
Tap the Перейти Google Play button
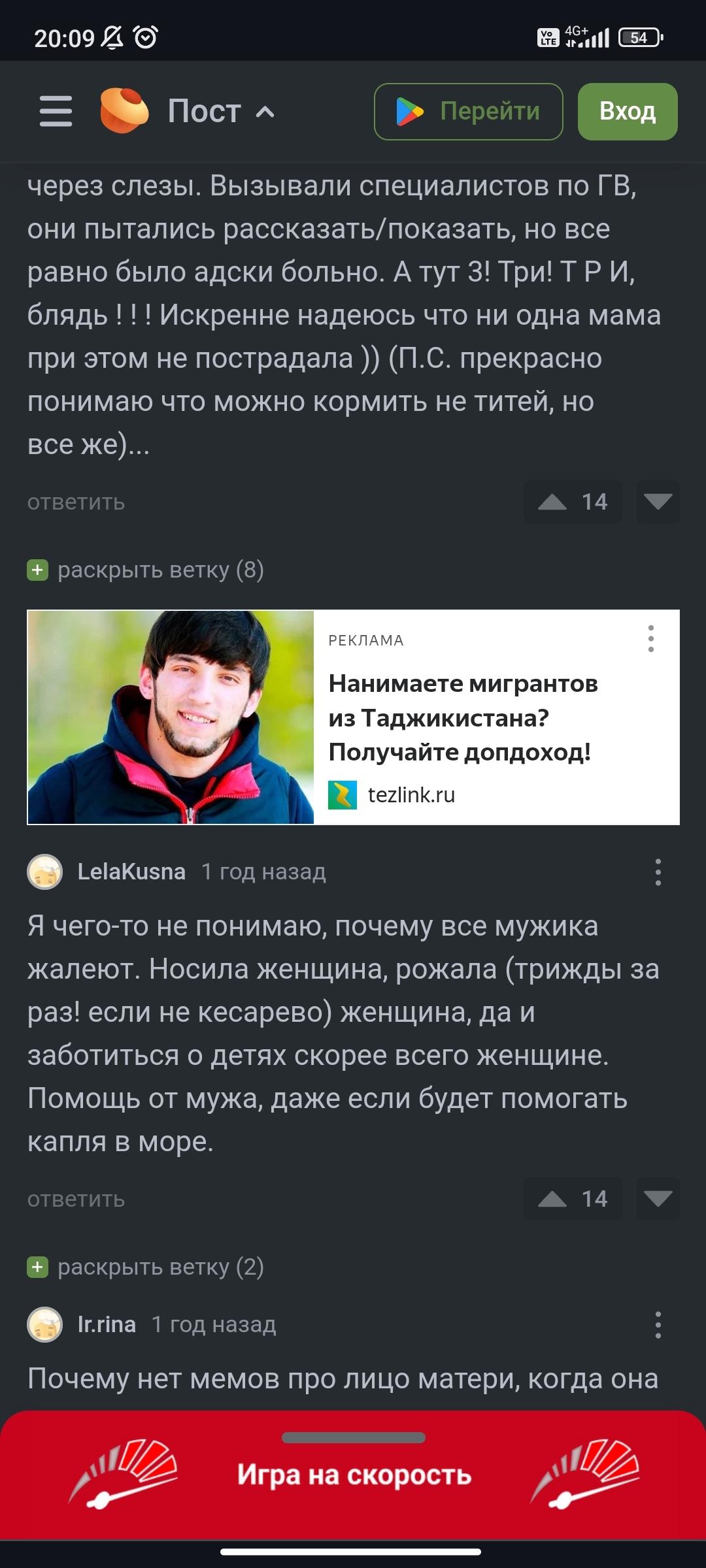click(468, 112)
